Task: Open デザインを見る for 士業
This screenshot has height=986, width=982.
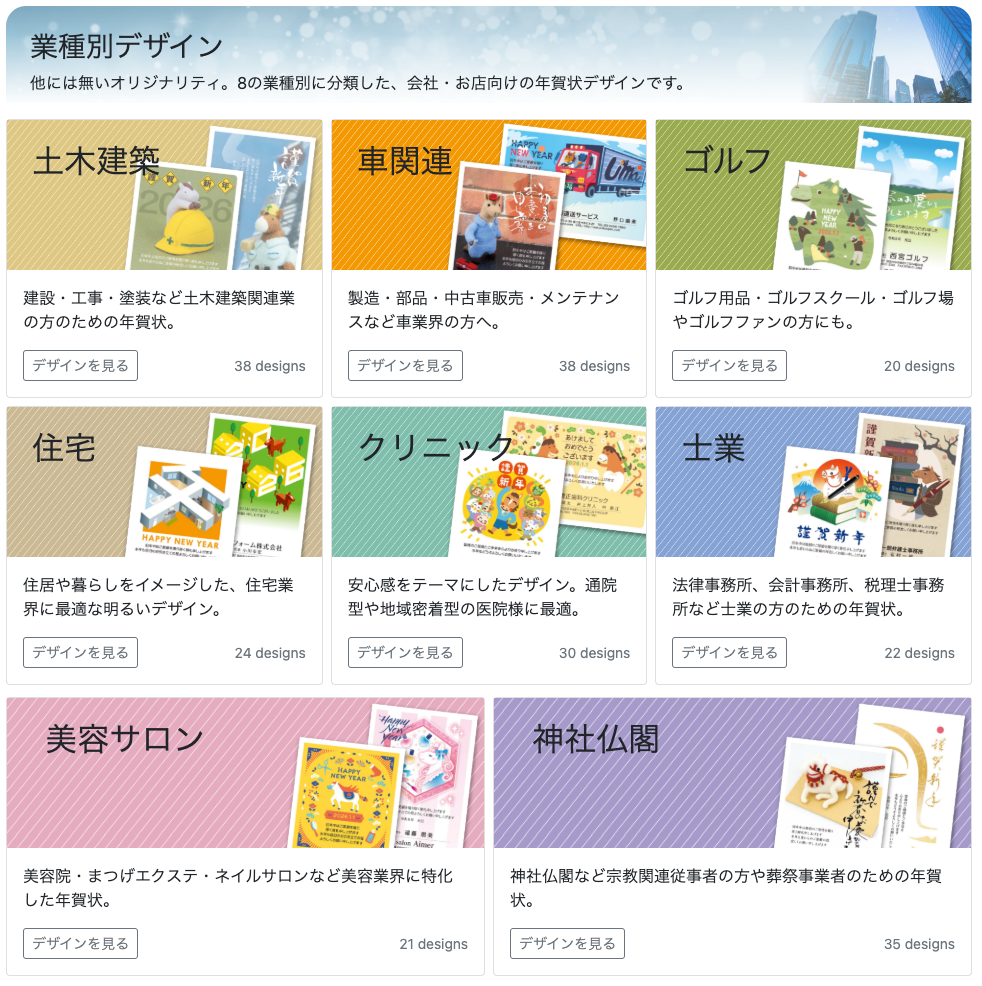Action: (x=729, y=653)
